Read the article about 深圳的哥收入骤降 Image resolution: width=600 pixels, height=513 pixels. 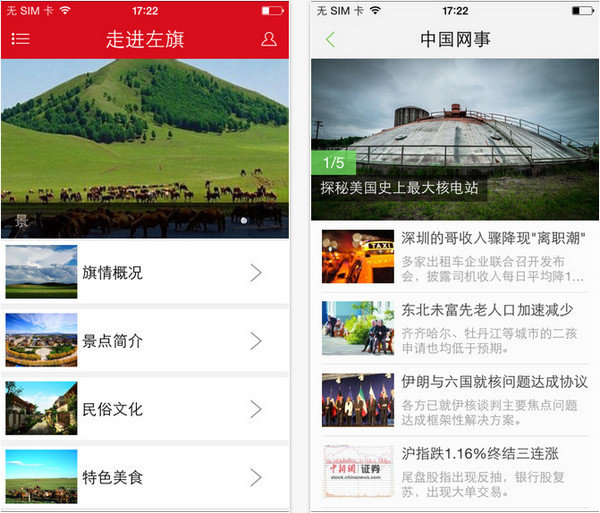[x=455, y=257]
